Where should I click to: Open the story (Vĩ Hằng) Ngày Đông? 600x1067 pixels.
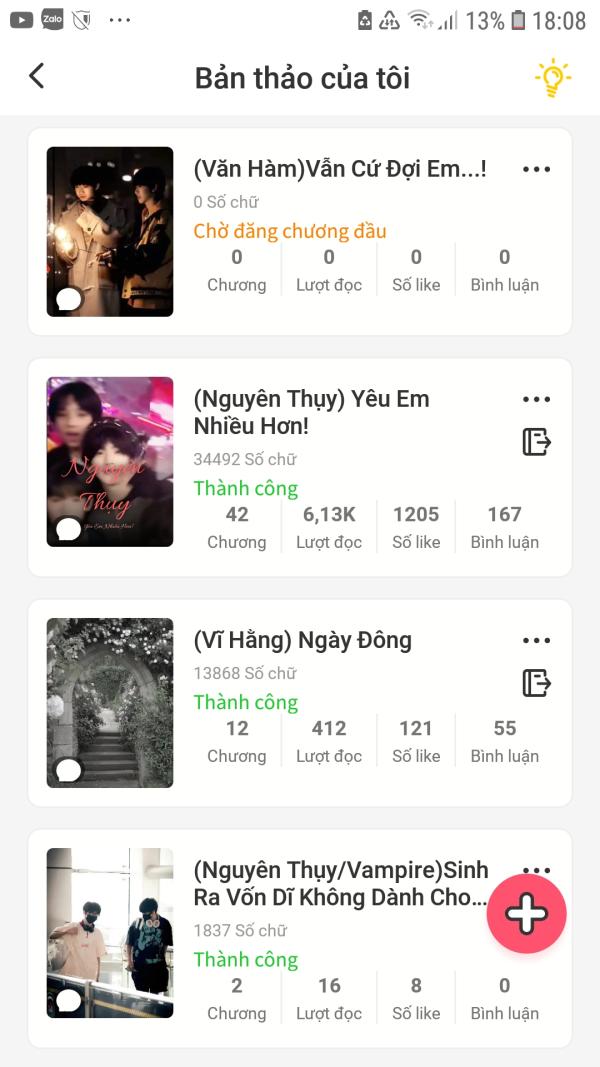[x=302, y=641]
